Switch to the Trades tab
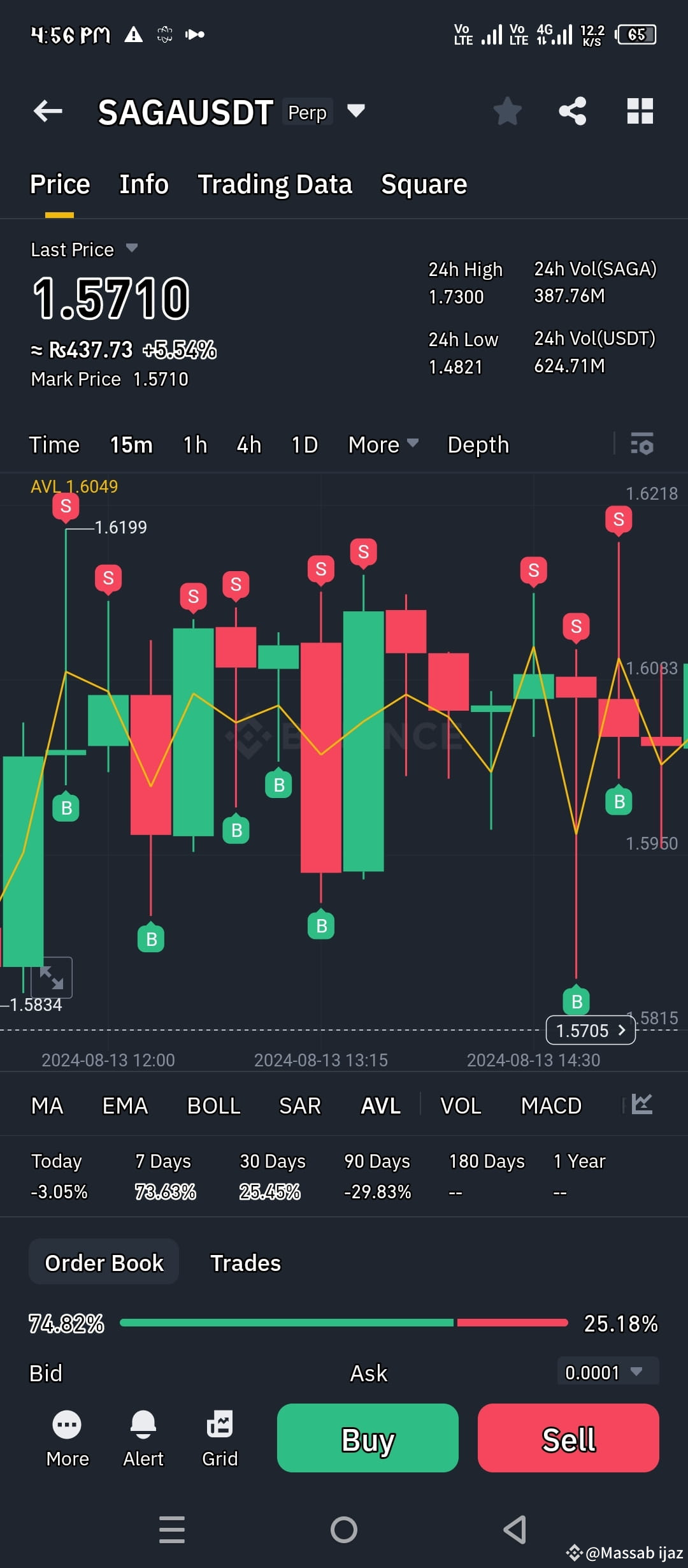This screenshot has height=1568, width=688. [245, 1262]
